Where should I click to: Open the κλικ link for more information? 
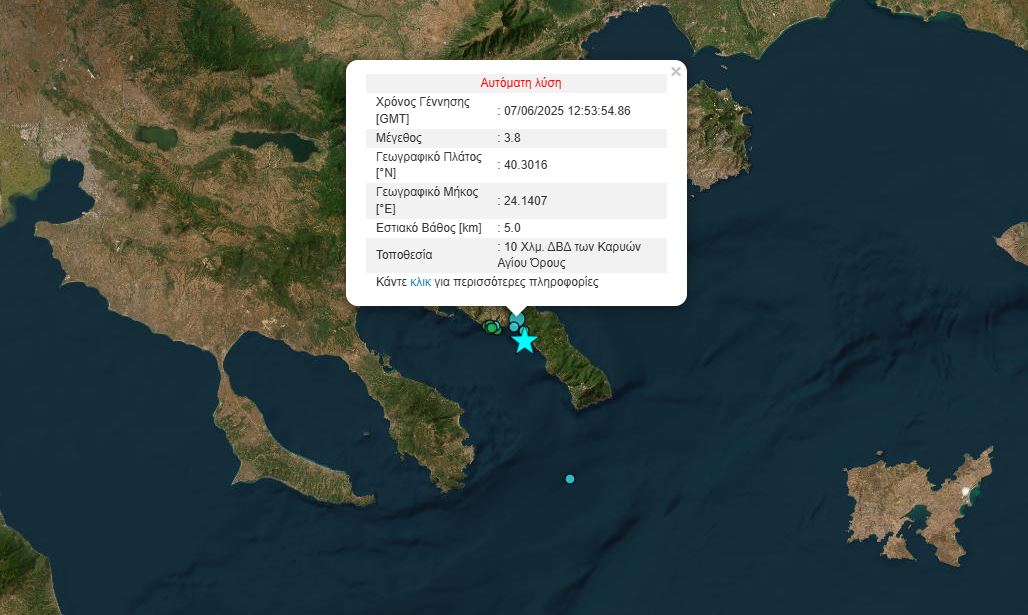[420, 283]
